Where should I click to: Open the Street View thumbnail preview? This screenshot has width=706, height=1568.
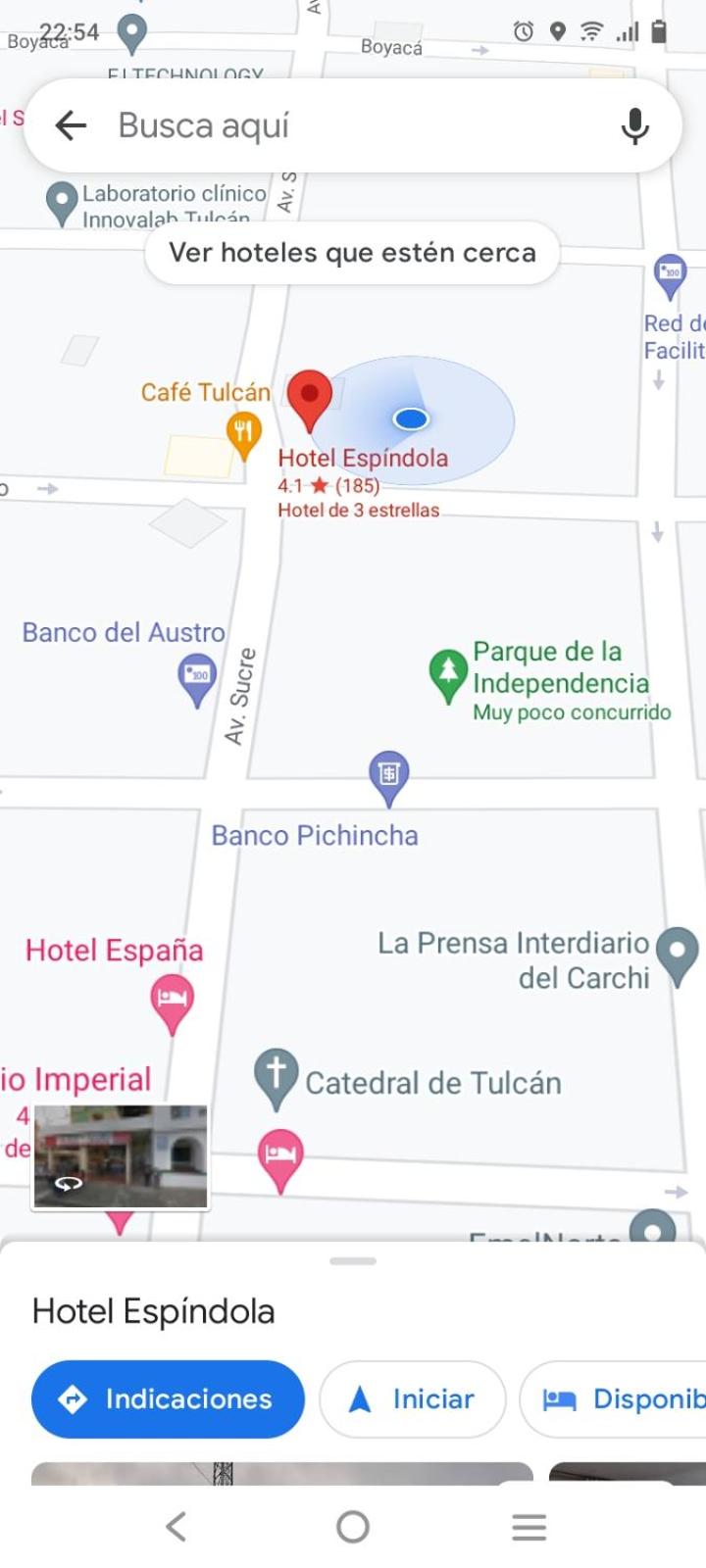pos(121,1155)
